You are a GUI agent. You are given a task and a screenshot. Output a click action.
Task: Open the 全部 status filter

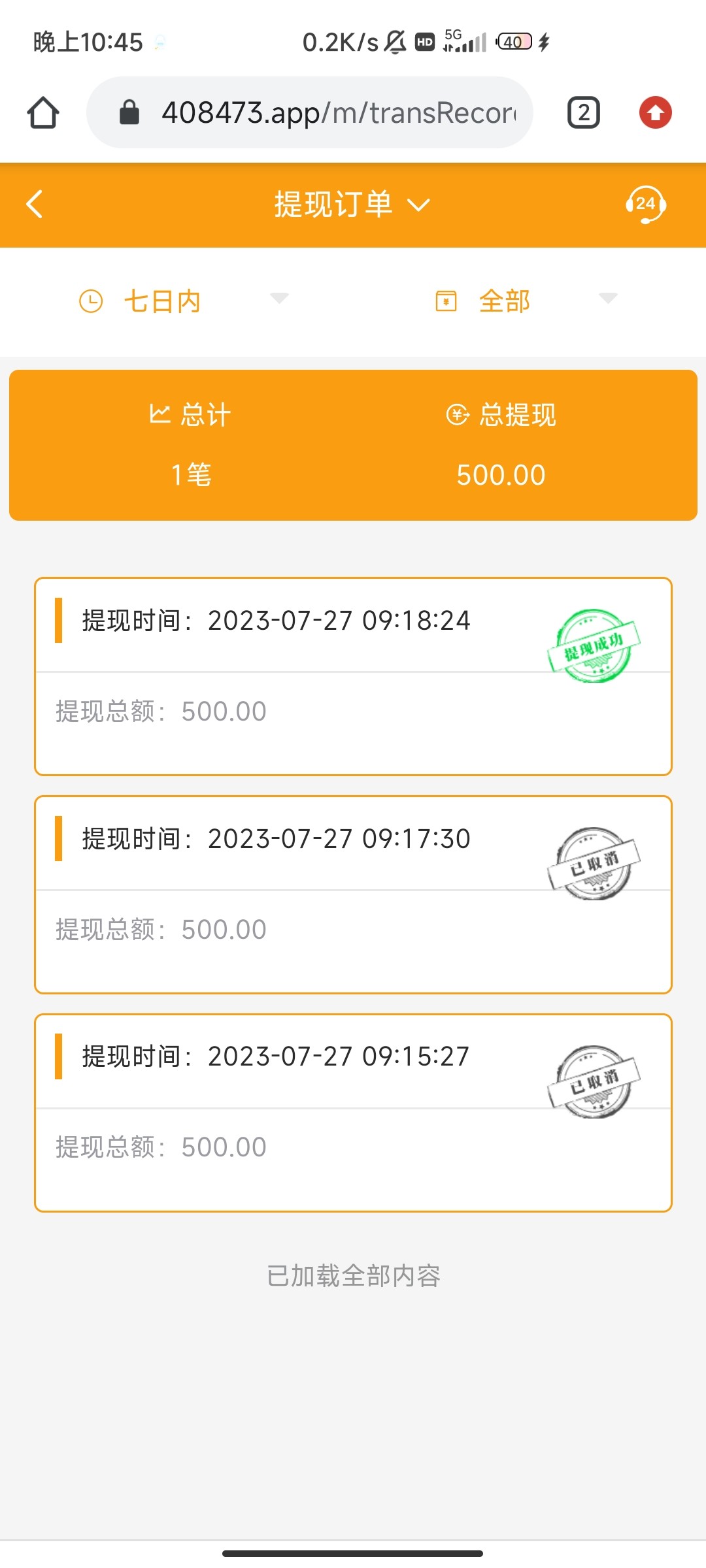click(x=526, y=301)
